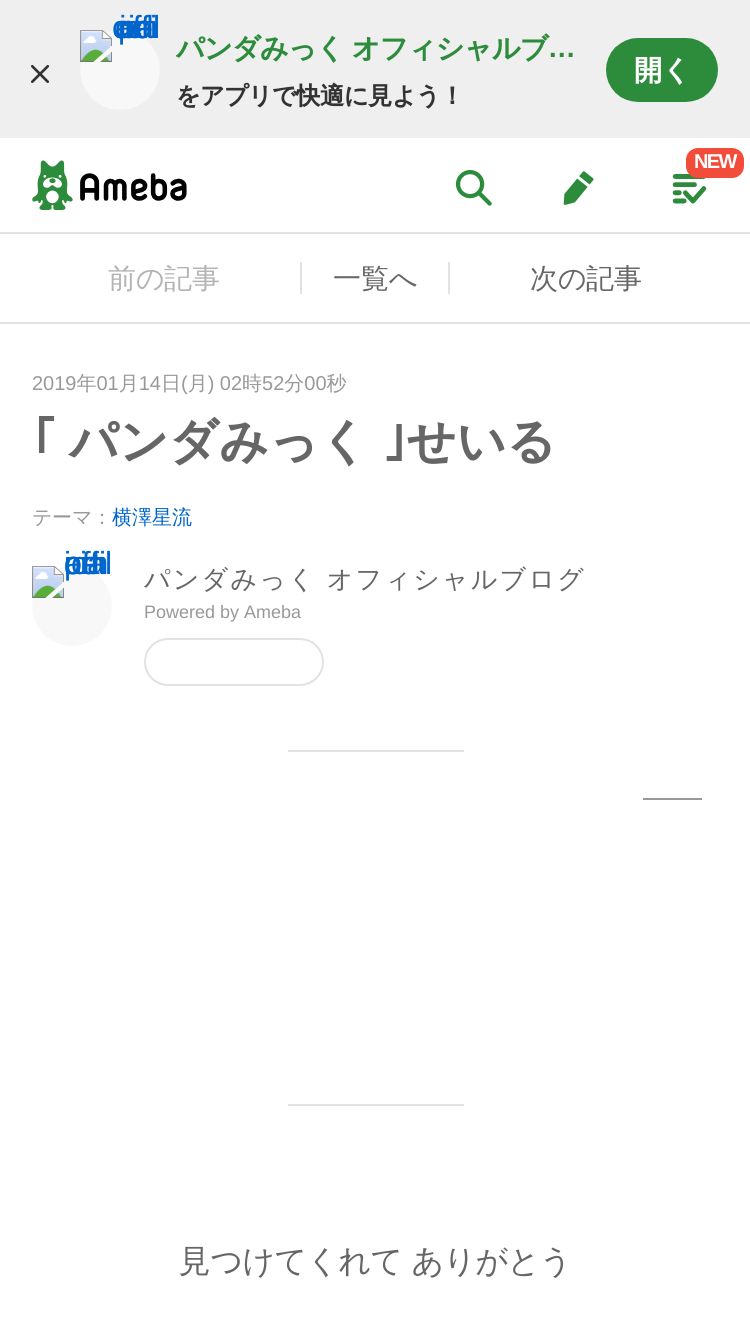Open the 横澤星流 theme link
The height and width of the screenshot is (1334, 750).
[x=152, y=517]
